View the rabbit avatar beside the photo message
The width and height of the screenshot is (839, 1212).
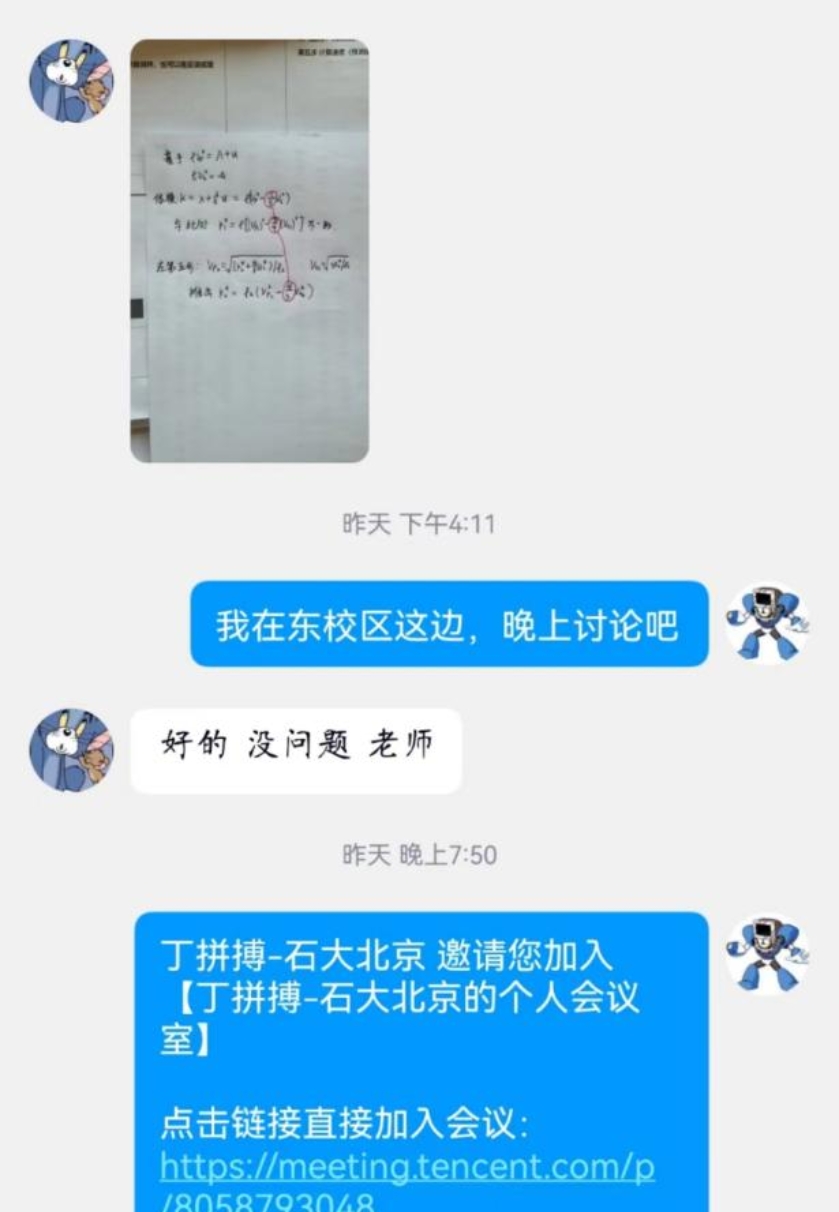(71, 81)
